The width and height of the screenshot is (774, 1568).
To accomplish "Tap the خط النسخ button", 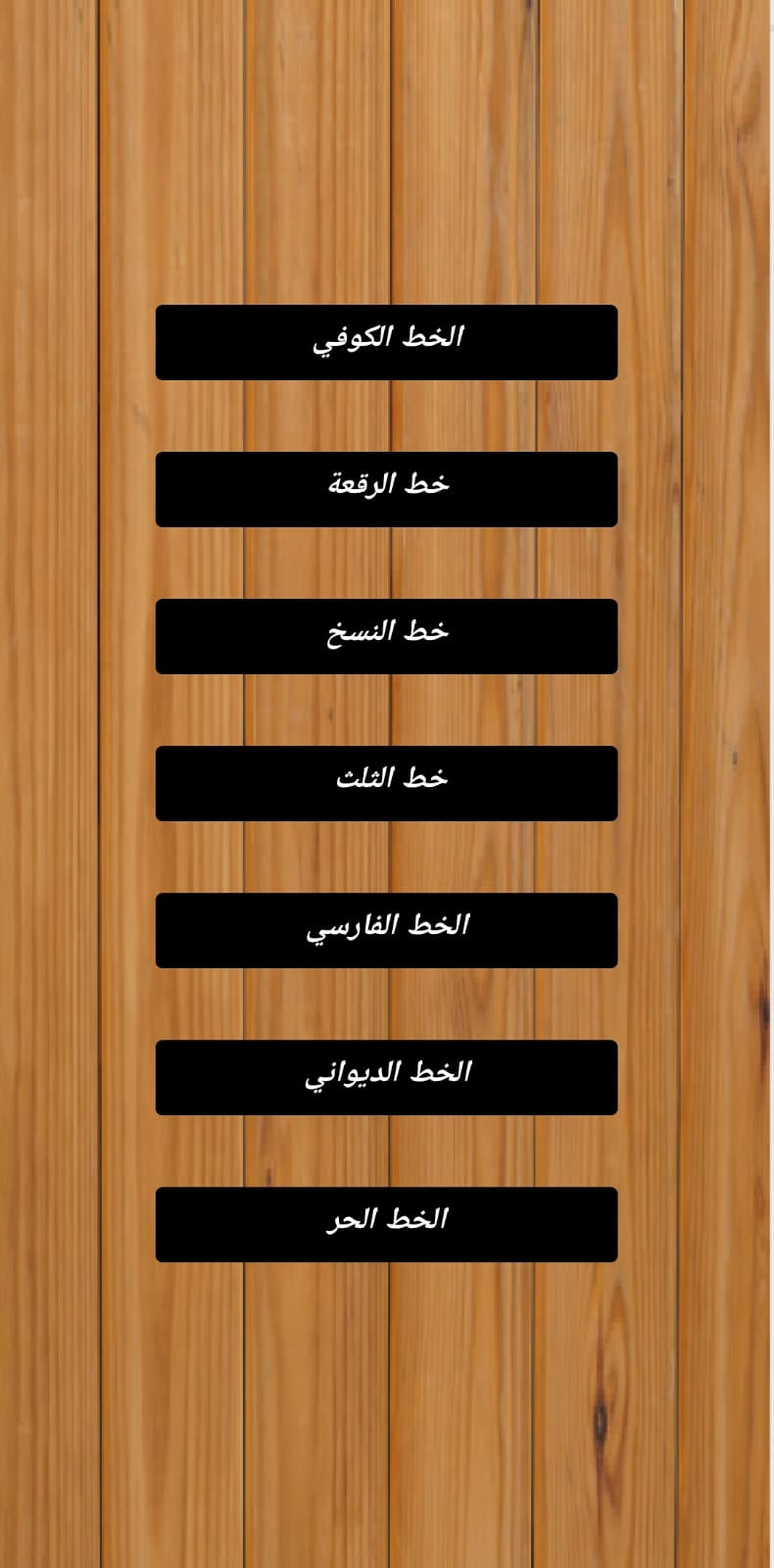I will coord(386,636).
